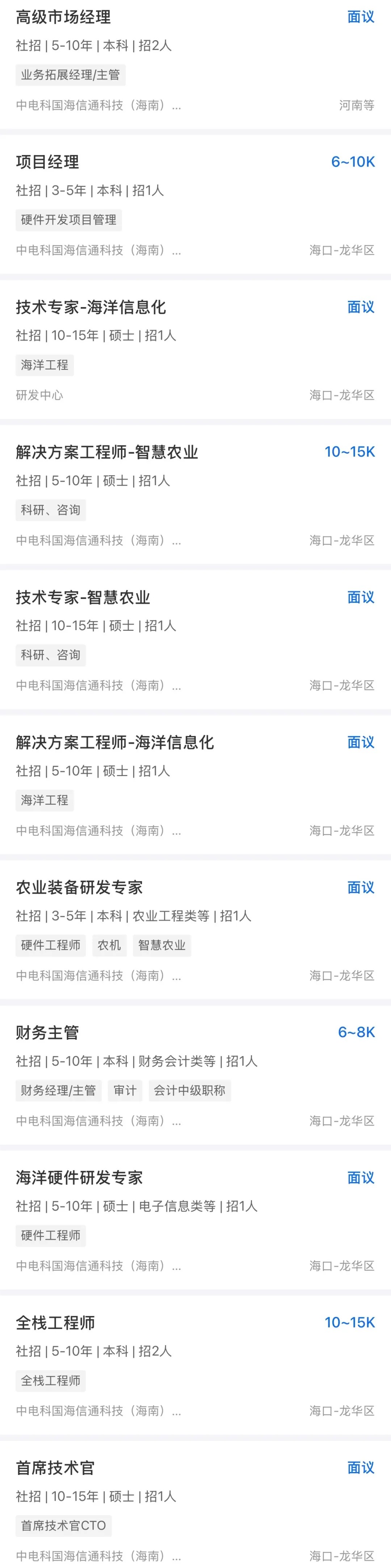View the 海洋硬件研发专家 job details
Viewport: 391px width, 1568px height.
coord(79,1178)
